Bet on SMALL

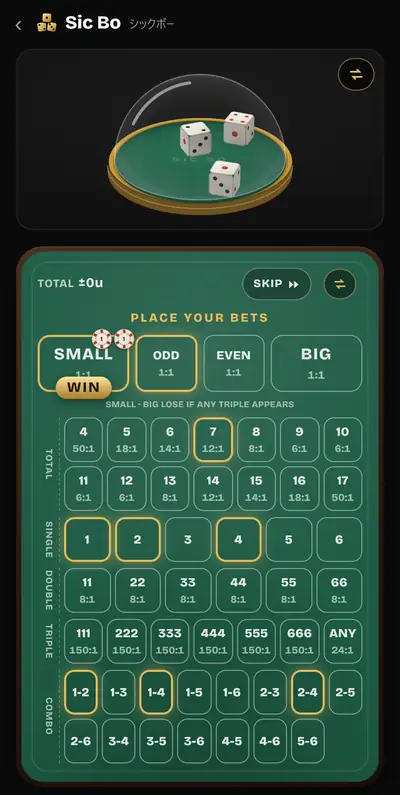pos(83,363)
